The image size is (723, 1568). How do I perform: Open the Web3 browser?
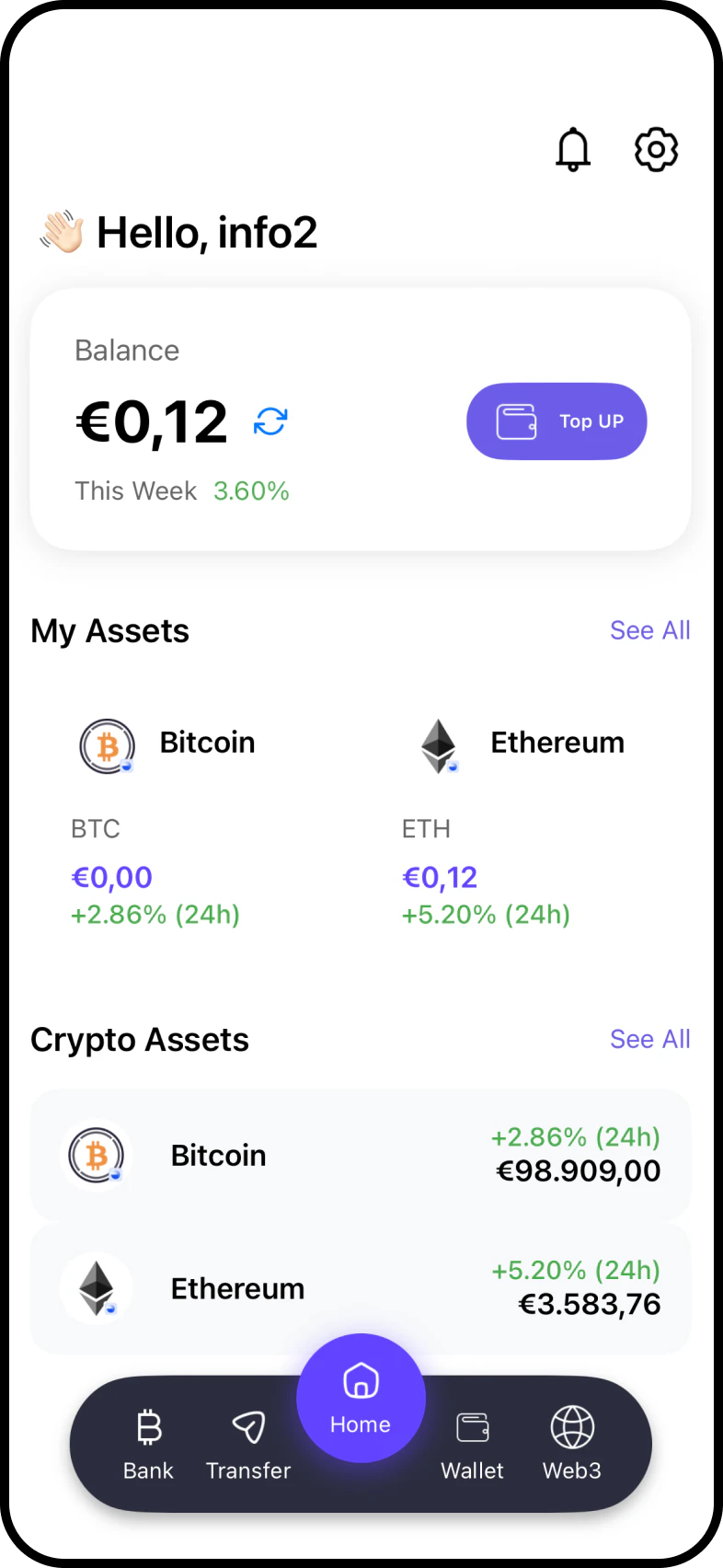pos(571,1443)
